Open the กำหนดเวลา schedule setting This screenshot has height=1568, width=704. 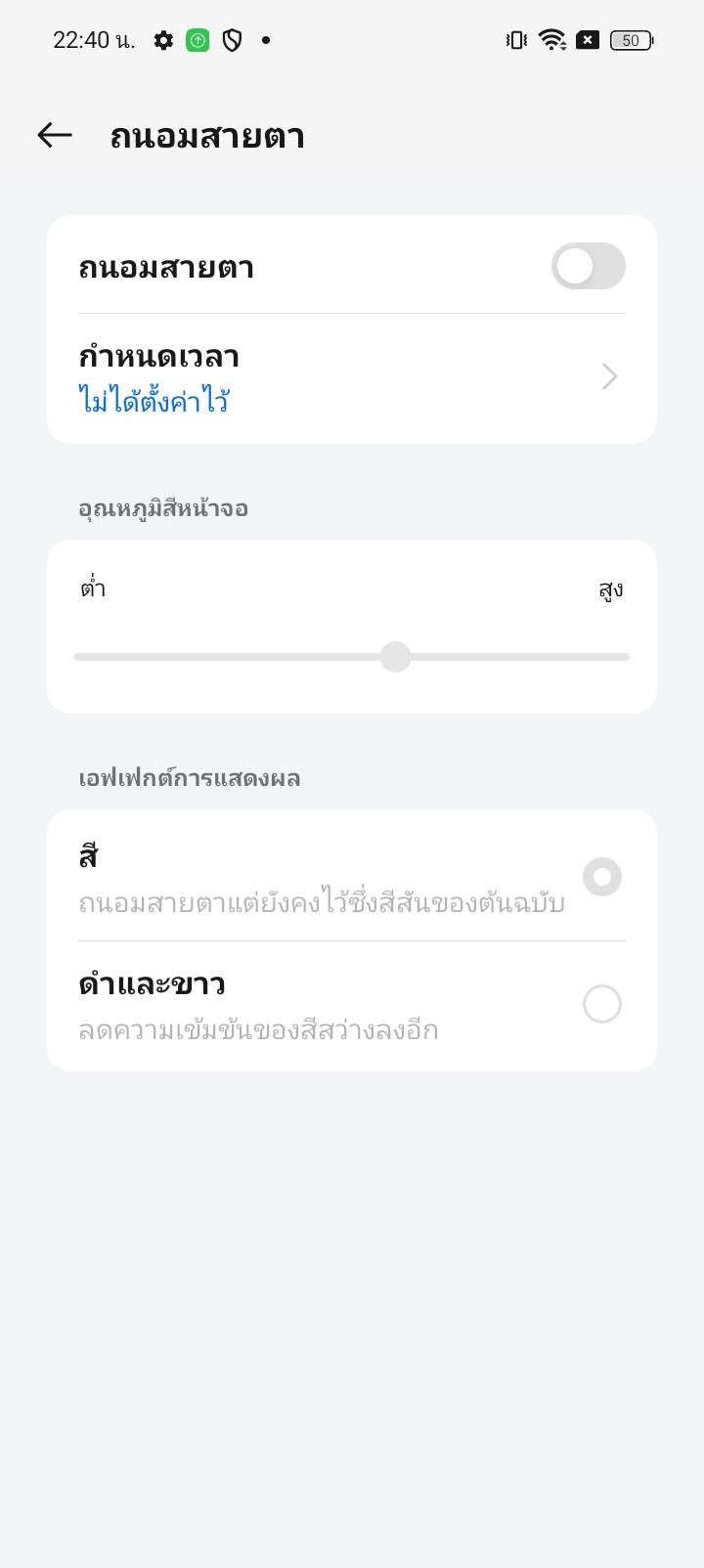[x=352, y=378]
